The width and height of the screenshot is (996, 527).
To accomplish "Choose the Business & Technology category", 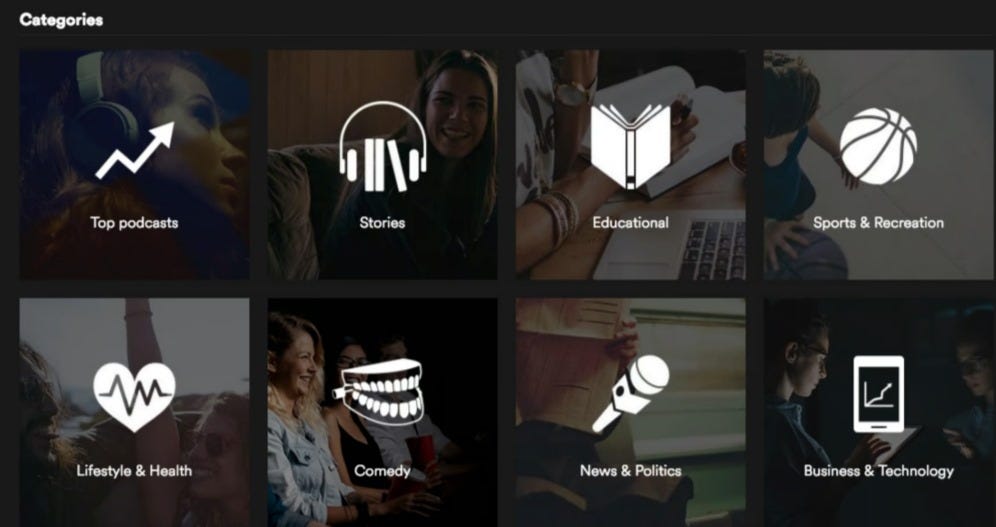I will [878, 412].
